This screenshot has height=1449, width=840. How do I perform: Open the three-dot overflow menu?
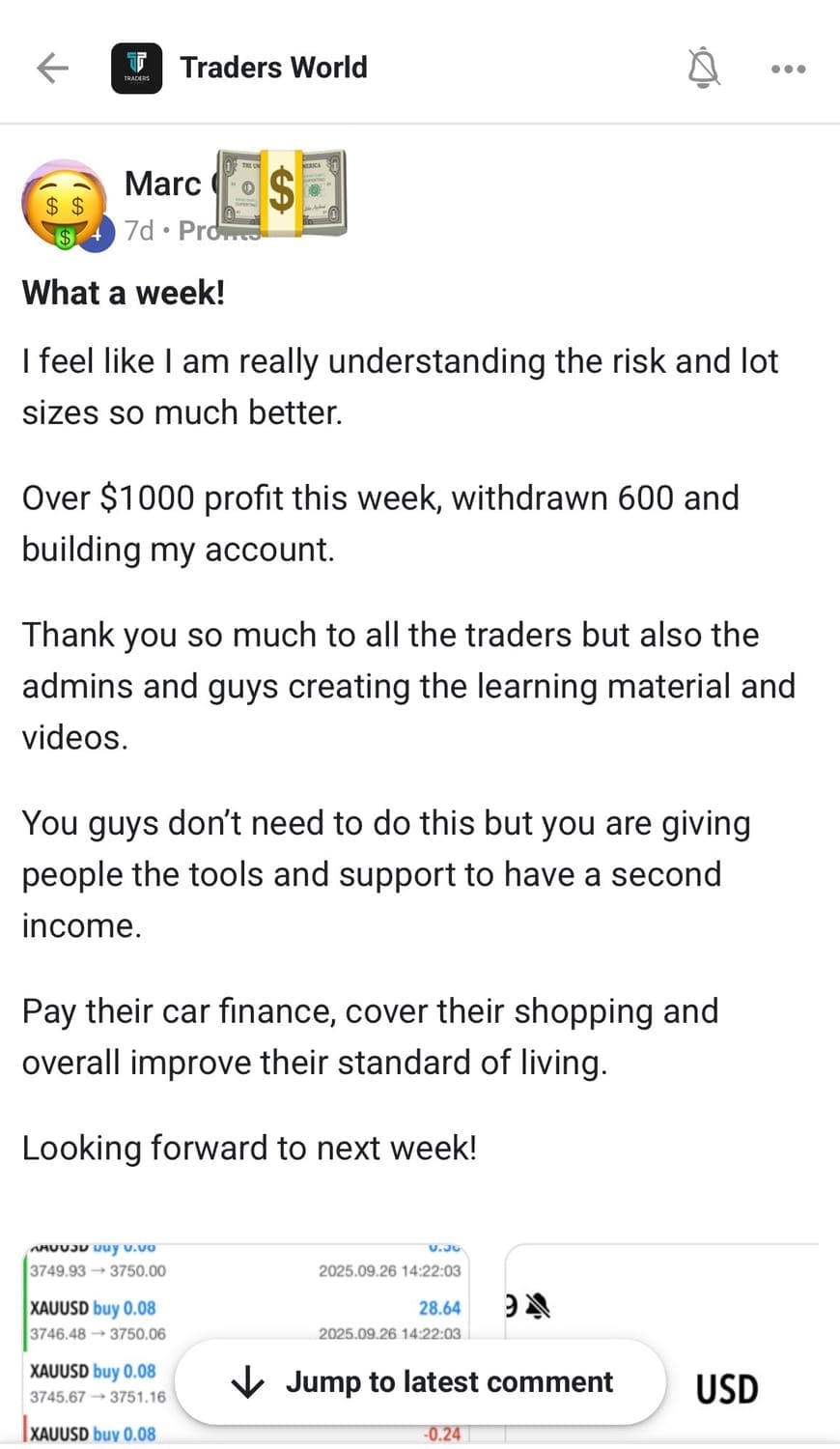coord(788,70)
